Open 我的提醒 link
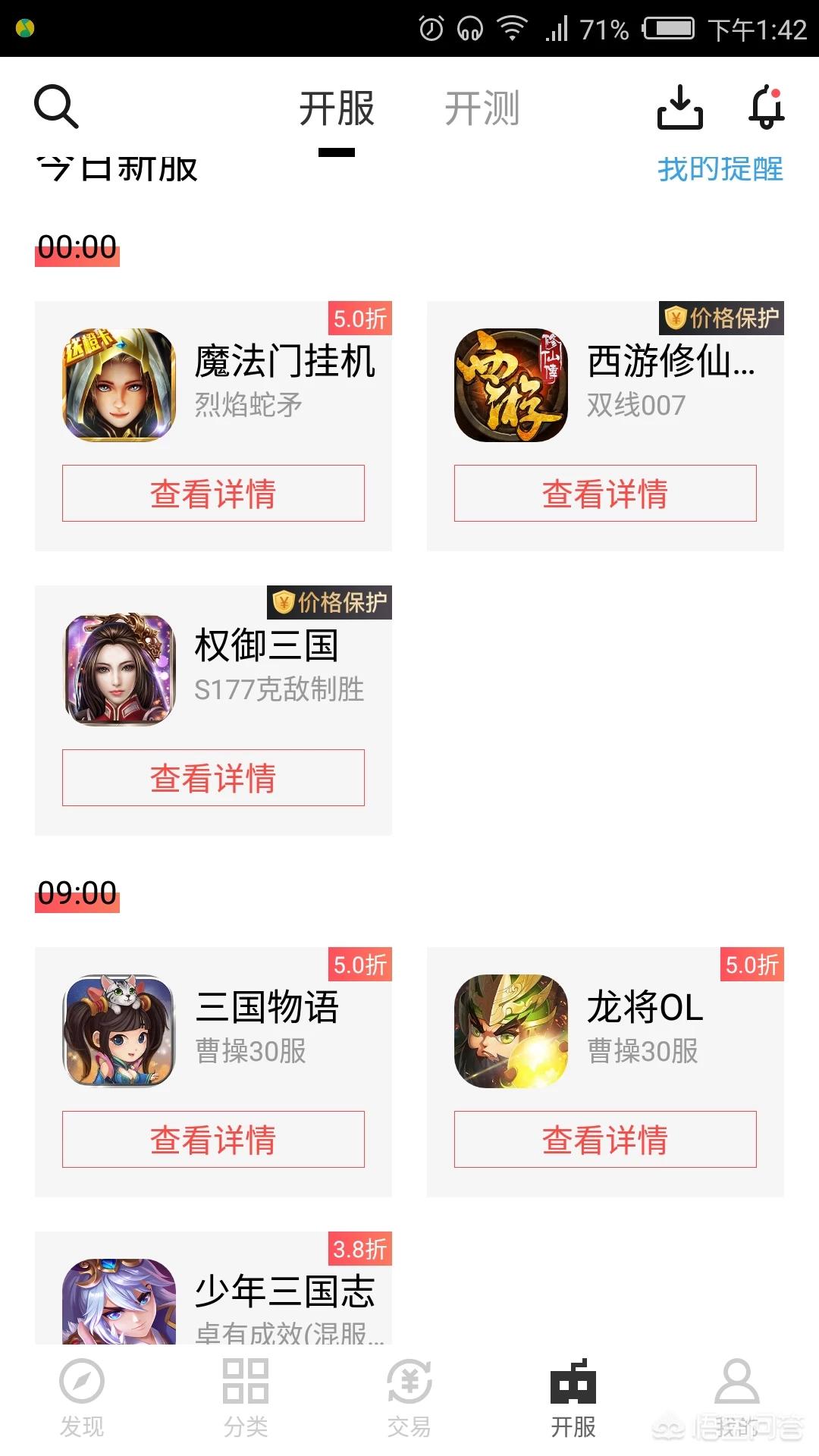Viewport: 819px width, 1456px height. click(x=720, y=169)
